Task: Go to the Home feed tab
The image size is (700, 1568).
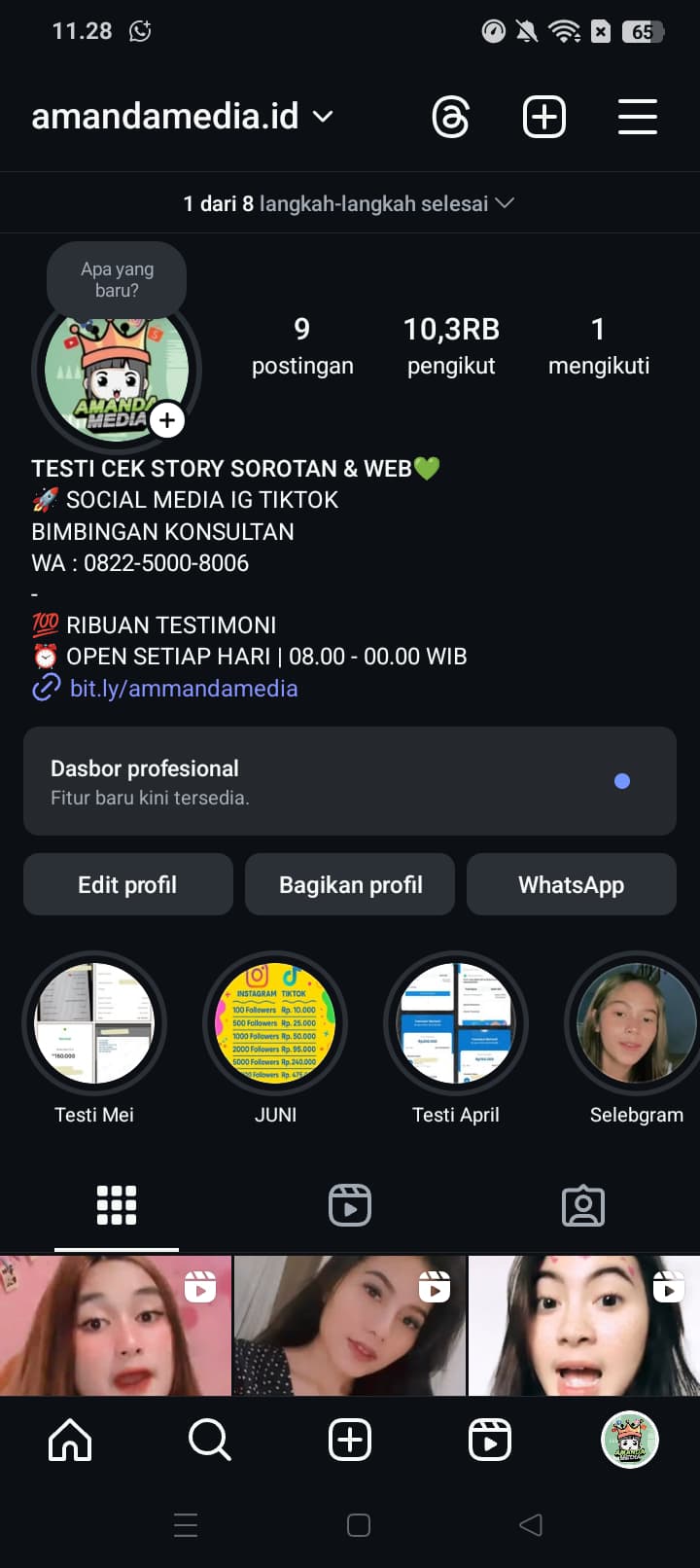Action: click(70, 1440)
